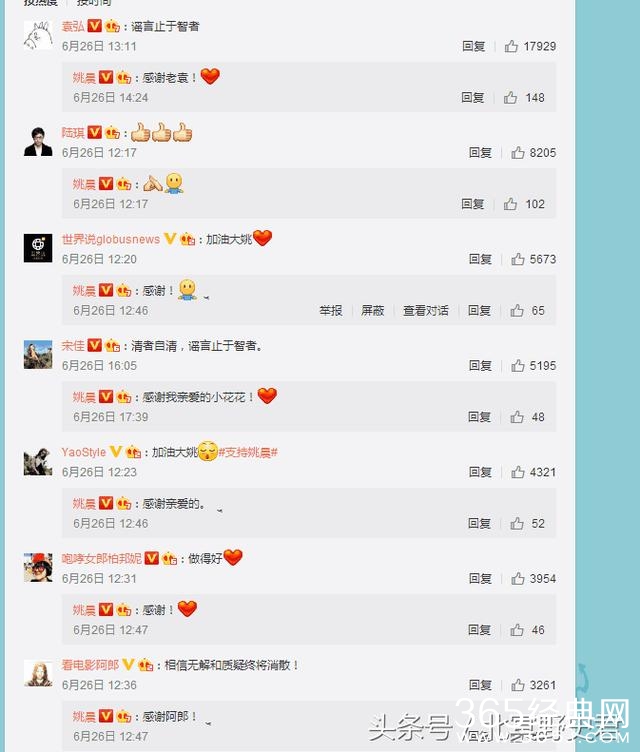Reply to YaoStyle's comment
The image size is (640, 752).
click(480, 472)
